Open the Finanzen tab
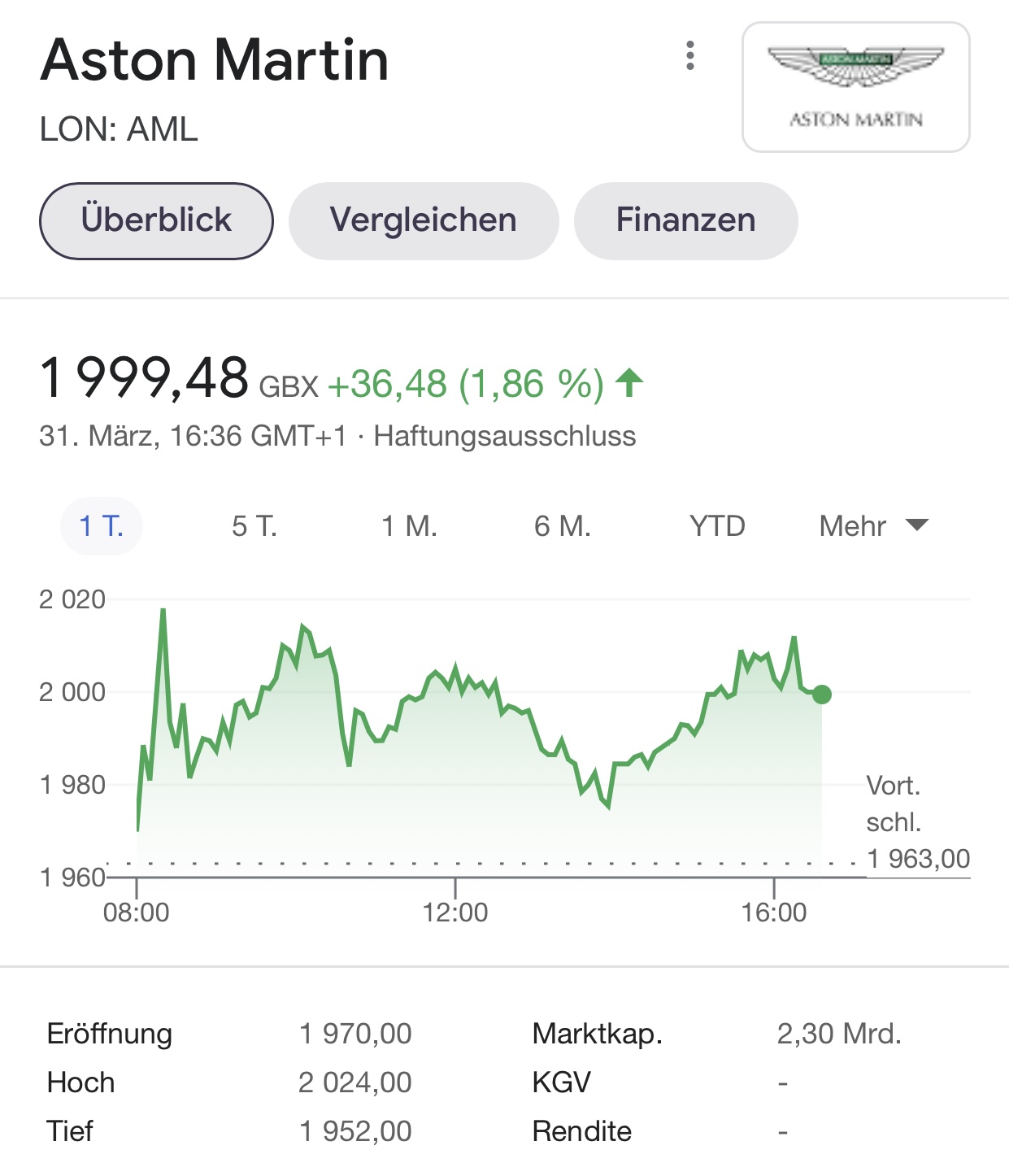Viewport: 1009px width, 1176px height. click(x=685, y=220)
